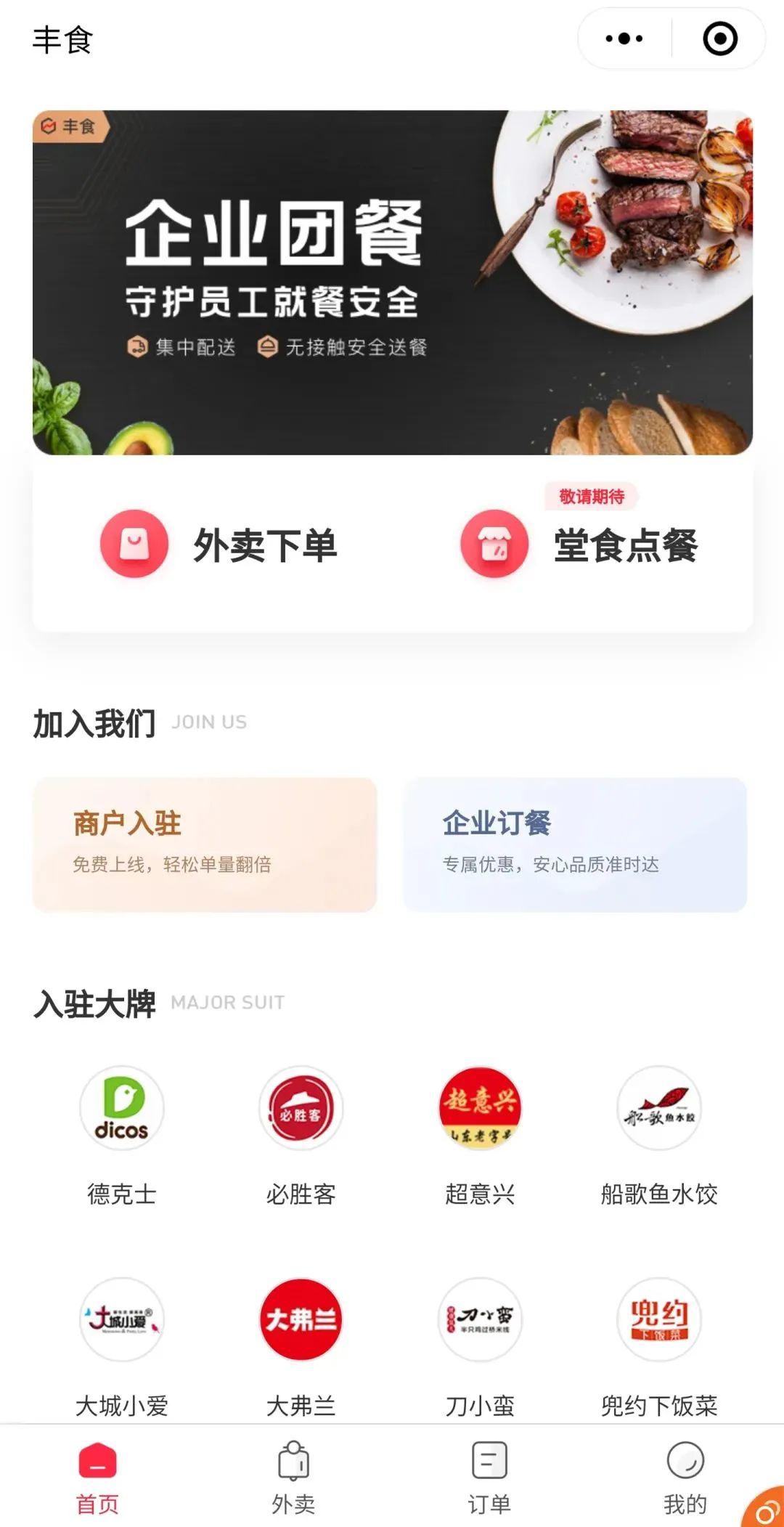Open the mini program more-options menu
Screen dimensions: 784x1527
tap(624, 38)
